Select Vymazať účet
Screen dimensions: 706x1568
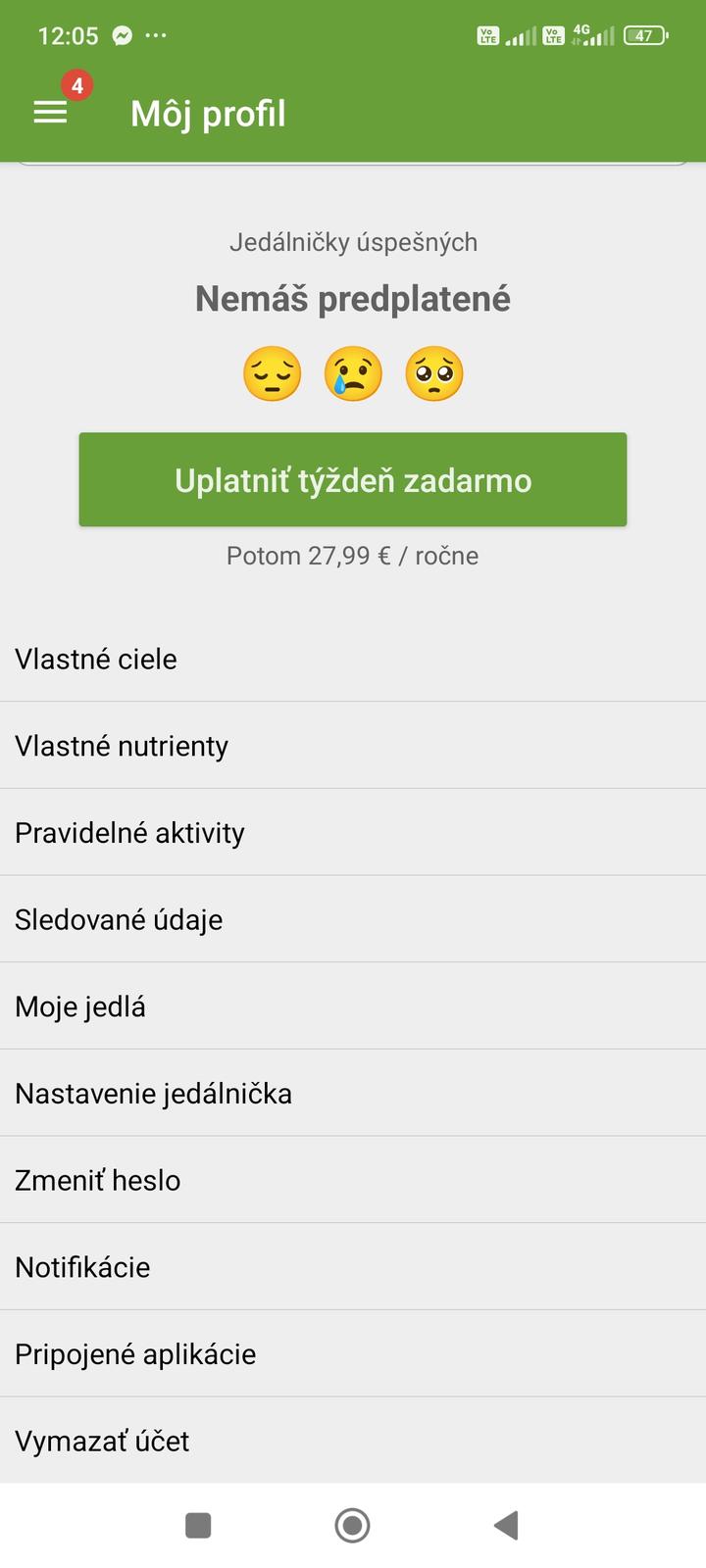pos(353,1441)
